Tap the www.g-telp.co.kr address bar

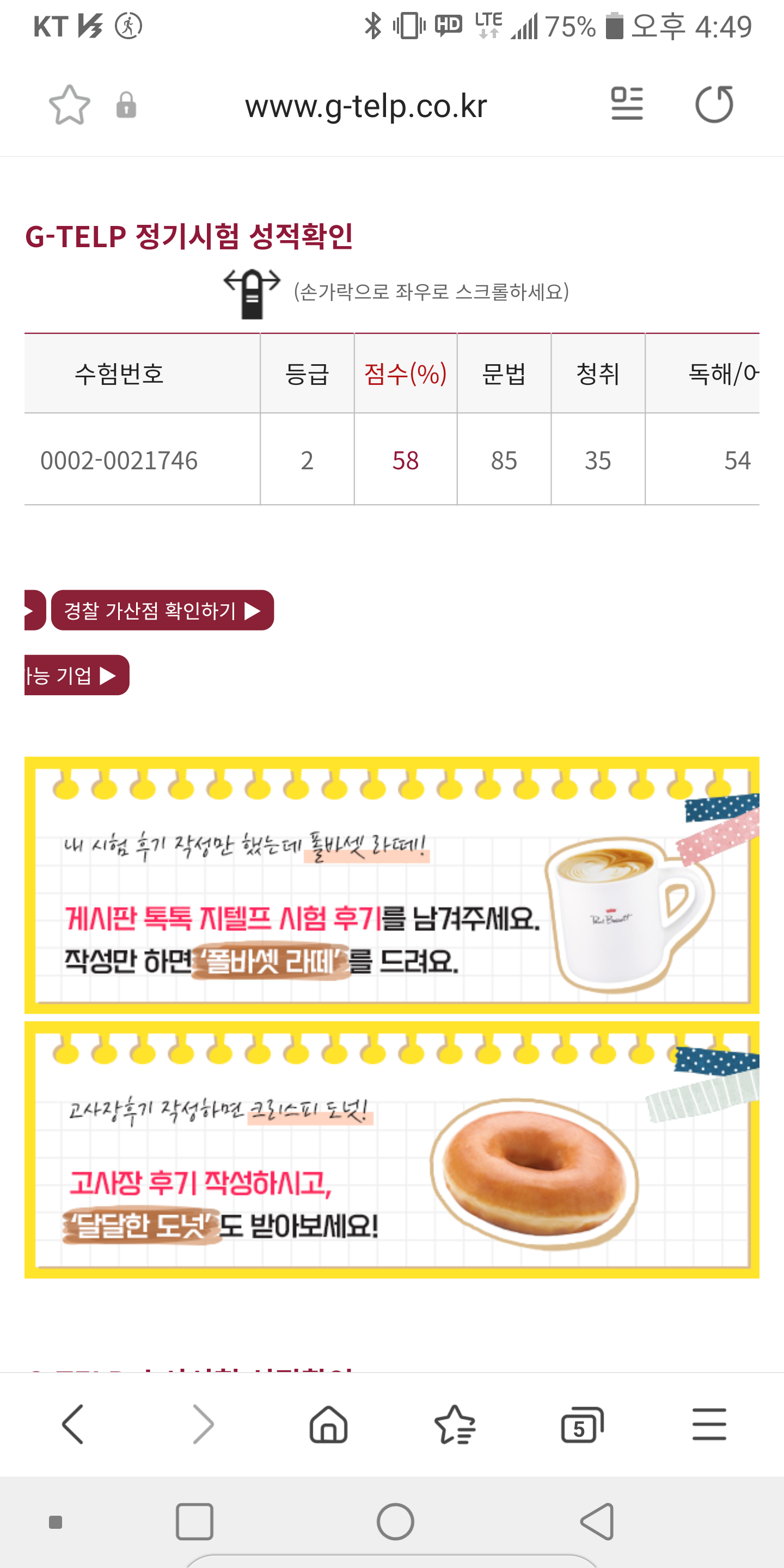[366, 106]
